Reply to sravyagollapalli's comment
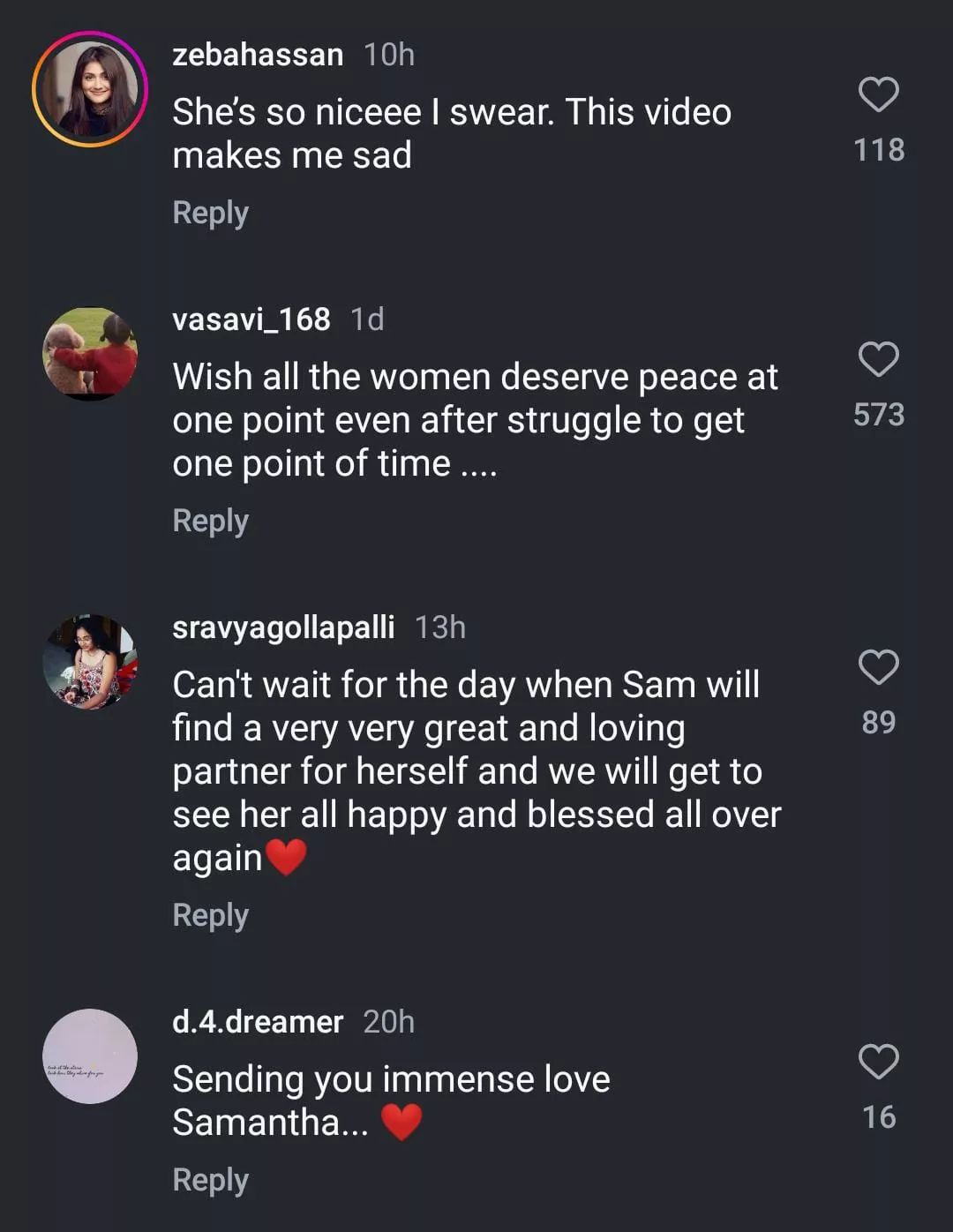The image size is (953, 1232). click(210, 915)
